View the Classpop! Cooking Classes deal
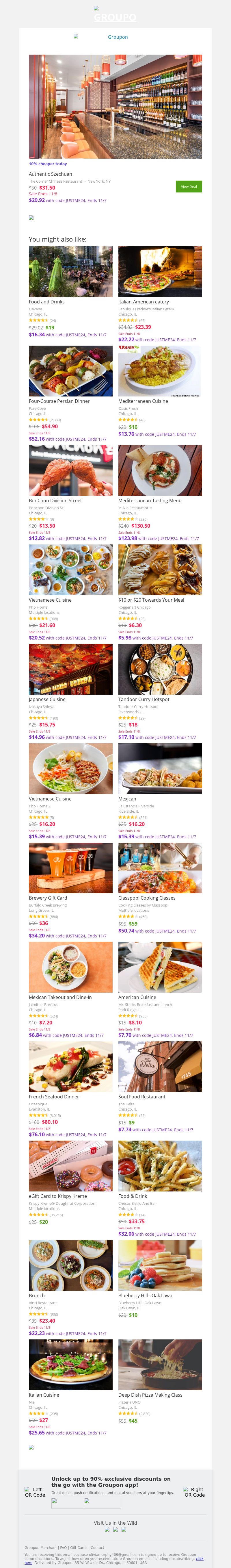Screen dimensions: 231x1568 (160, 868)
